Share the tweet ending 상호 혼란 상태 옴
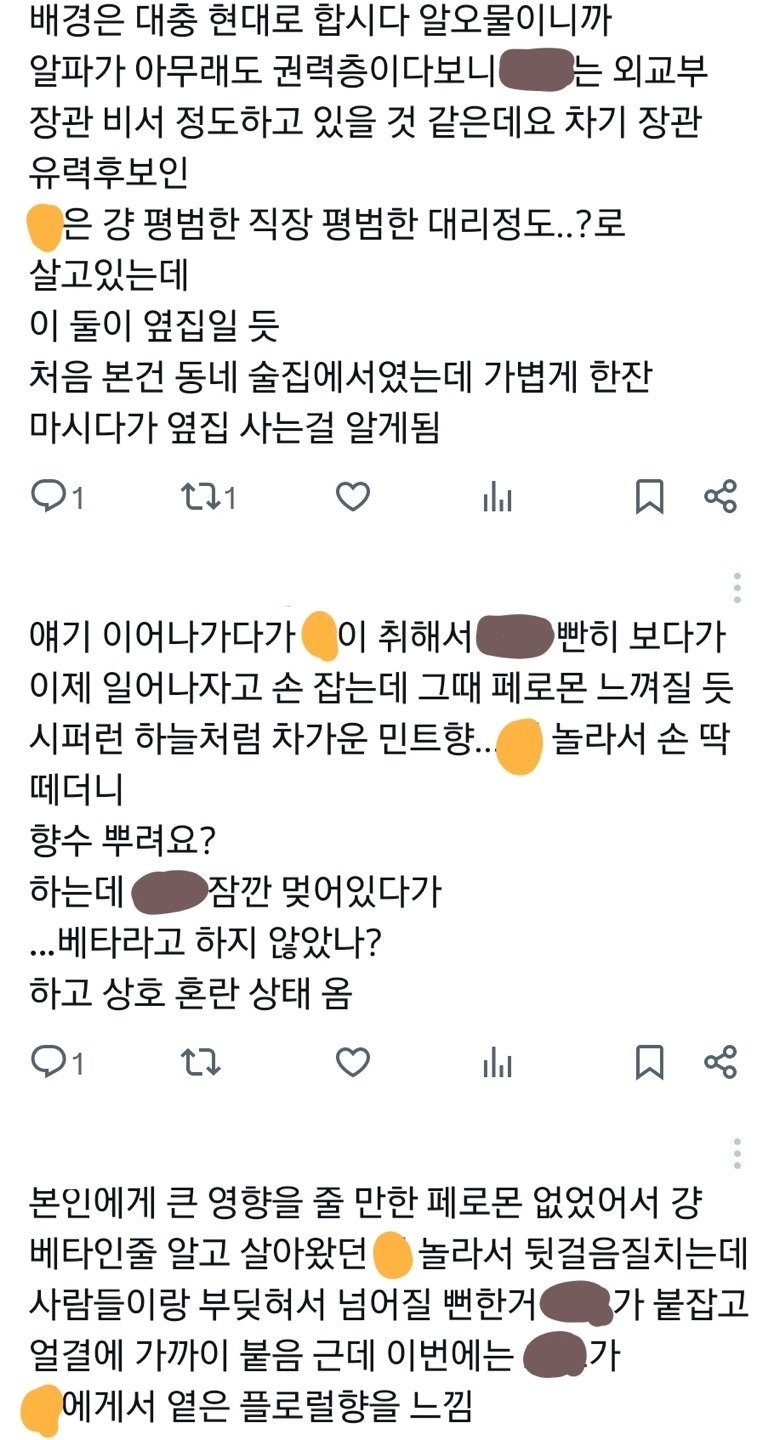Screen dimensions: 763x1440 [x=720, y=1062]
